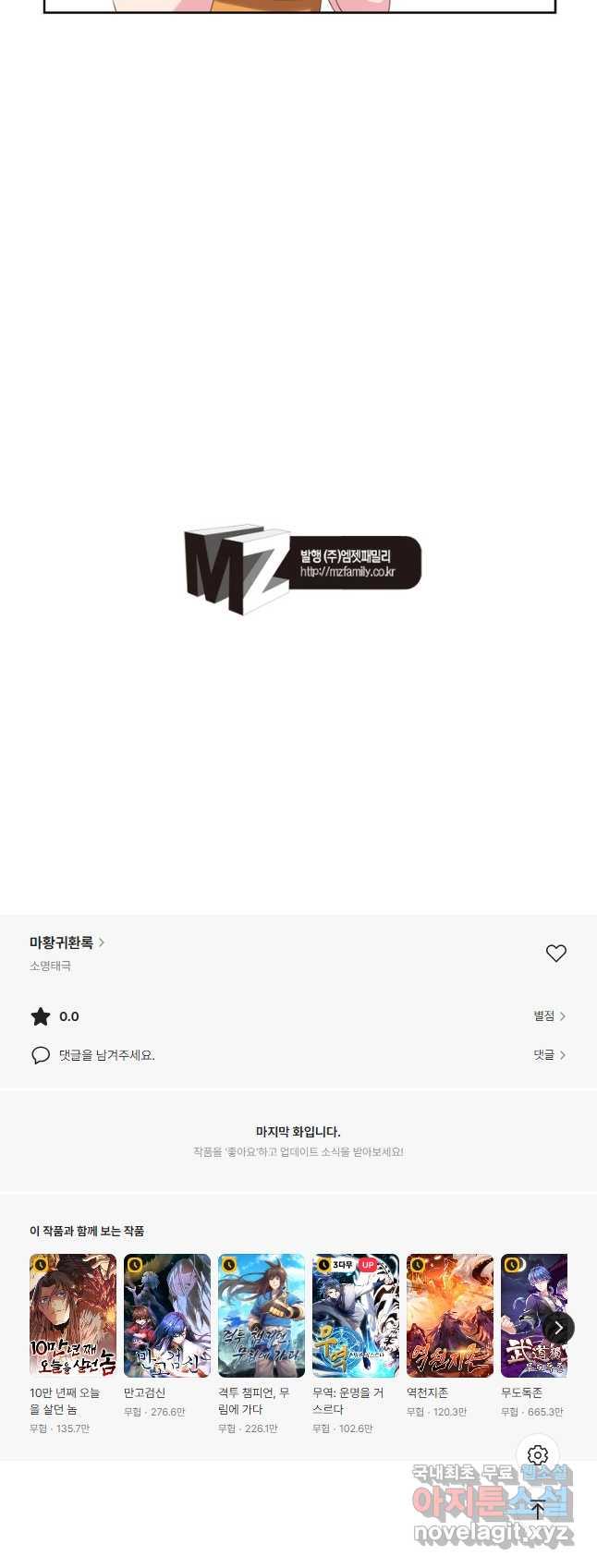Open 무역: 운명을 거스르다

click(x=356, y=1315)
